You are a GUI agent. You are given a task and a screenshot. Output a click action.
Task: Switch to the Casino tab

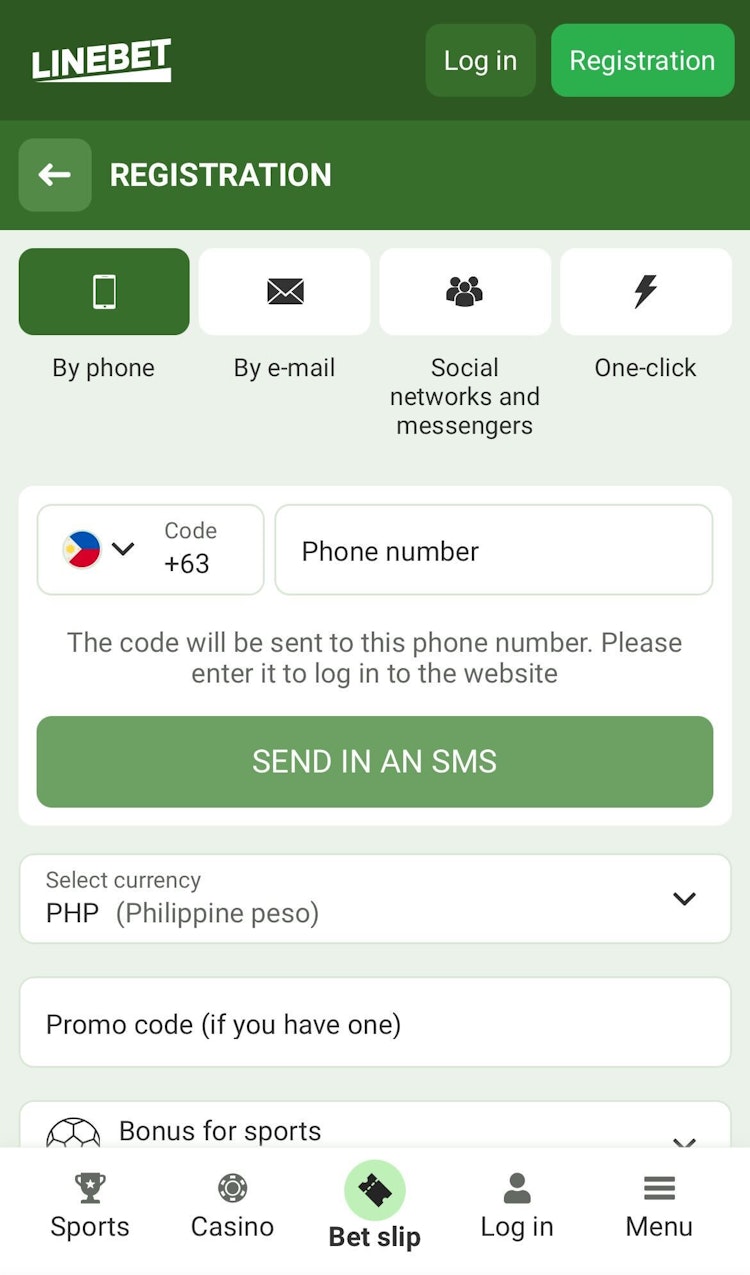point(232,1205)
